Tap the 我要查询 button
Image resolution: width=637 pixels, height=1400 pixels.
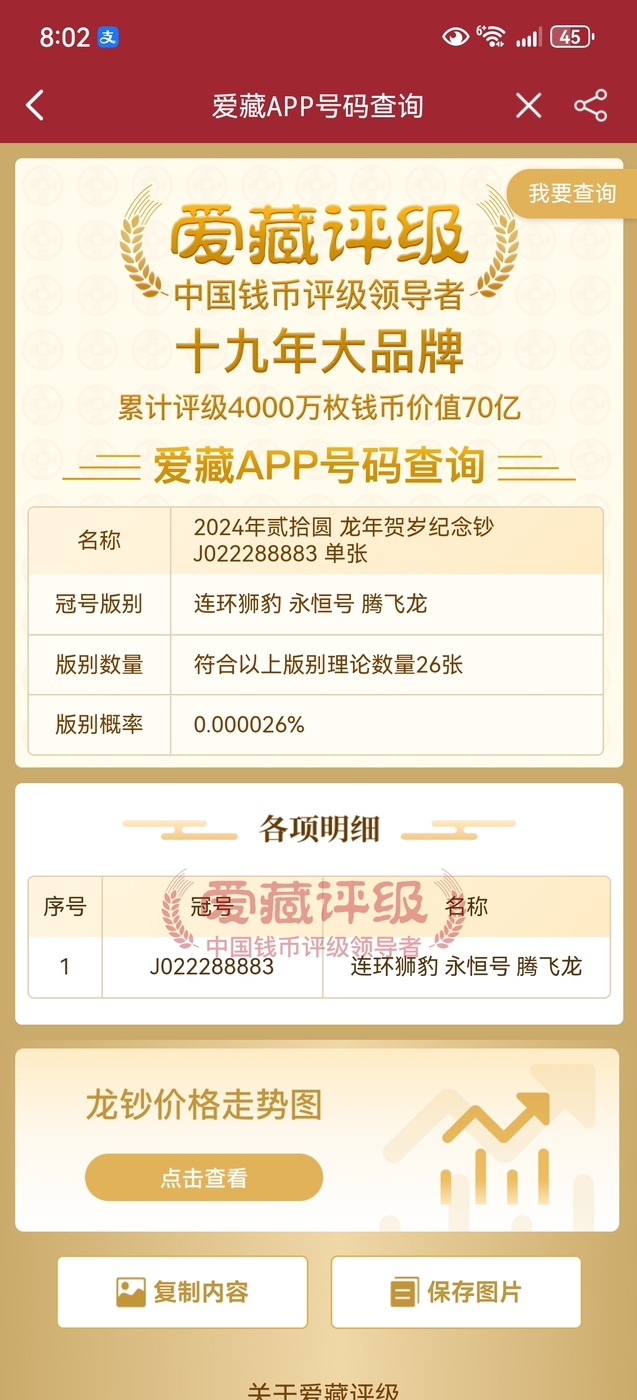tap(572, 194)
